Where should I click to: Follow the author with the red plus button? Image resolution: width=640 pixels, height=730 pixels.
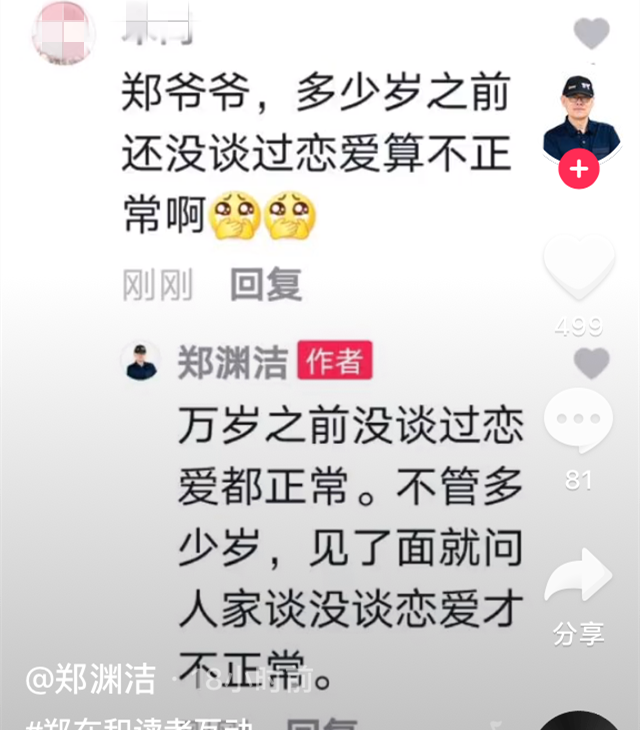tap(579, 170)
